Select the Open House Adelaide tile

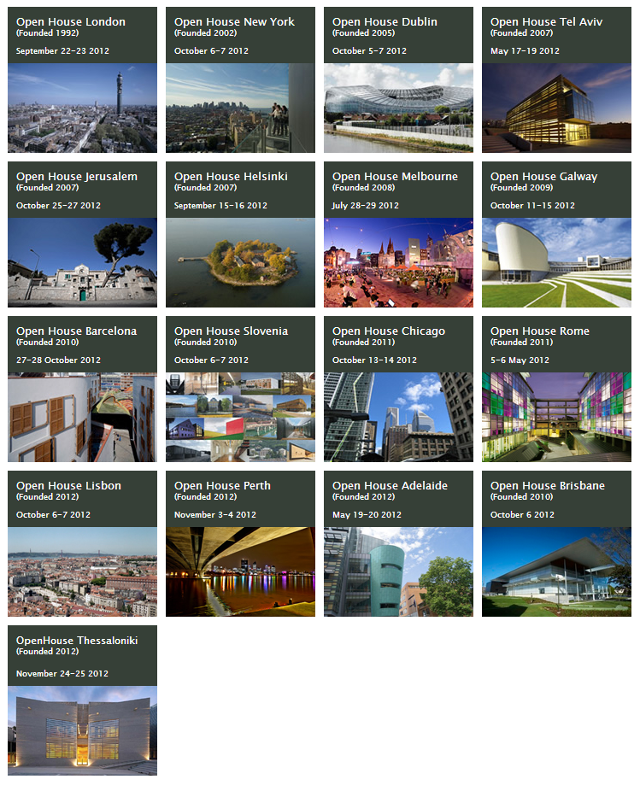398,545
